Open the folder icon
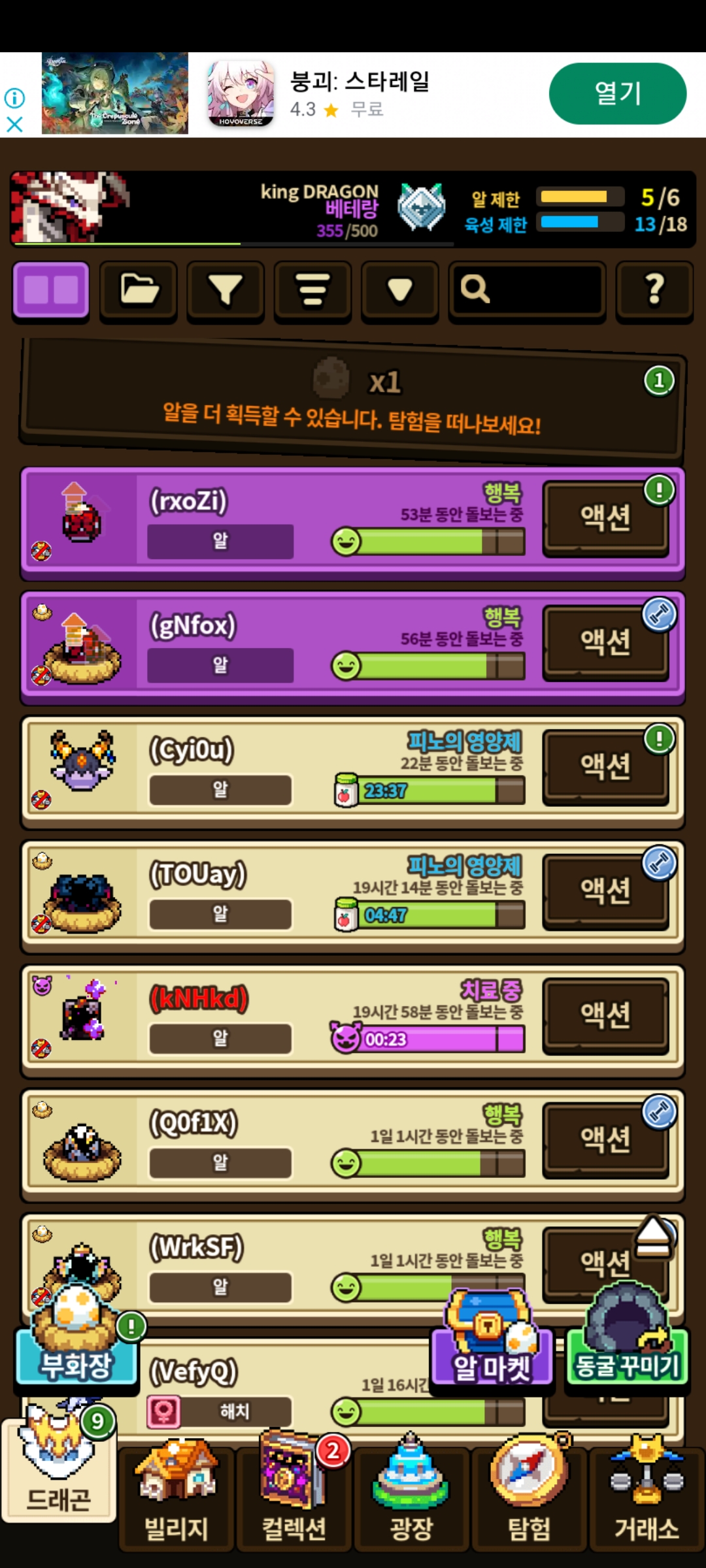This screenshot has height=1568, width=706. pos(139,290)
